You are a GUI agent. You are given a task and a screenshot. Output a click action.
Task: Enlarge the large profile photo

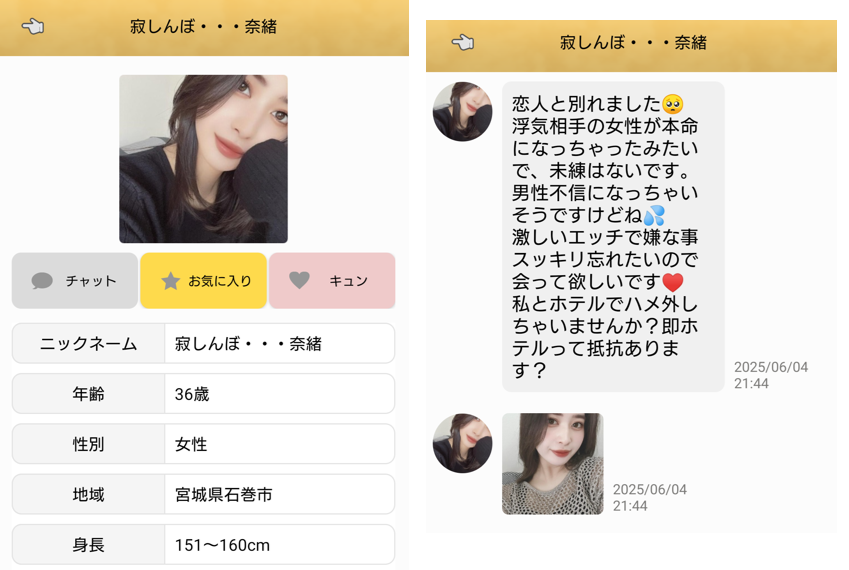tap(203, 159)
